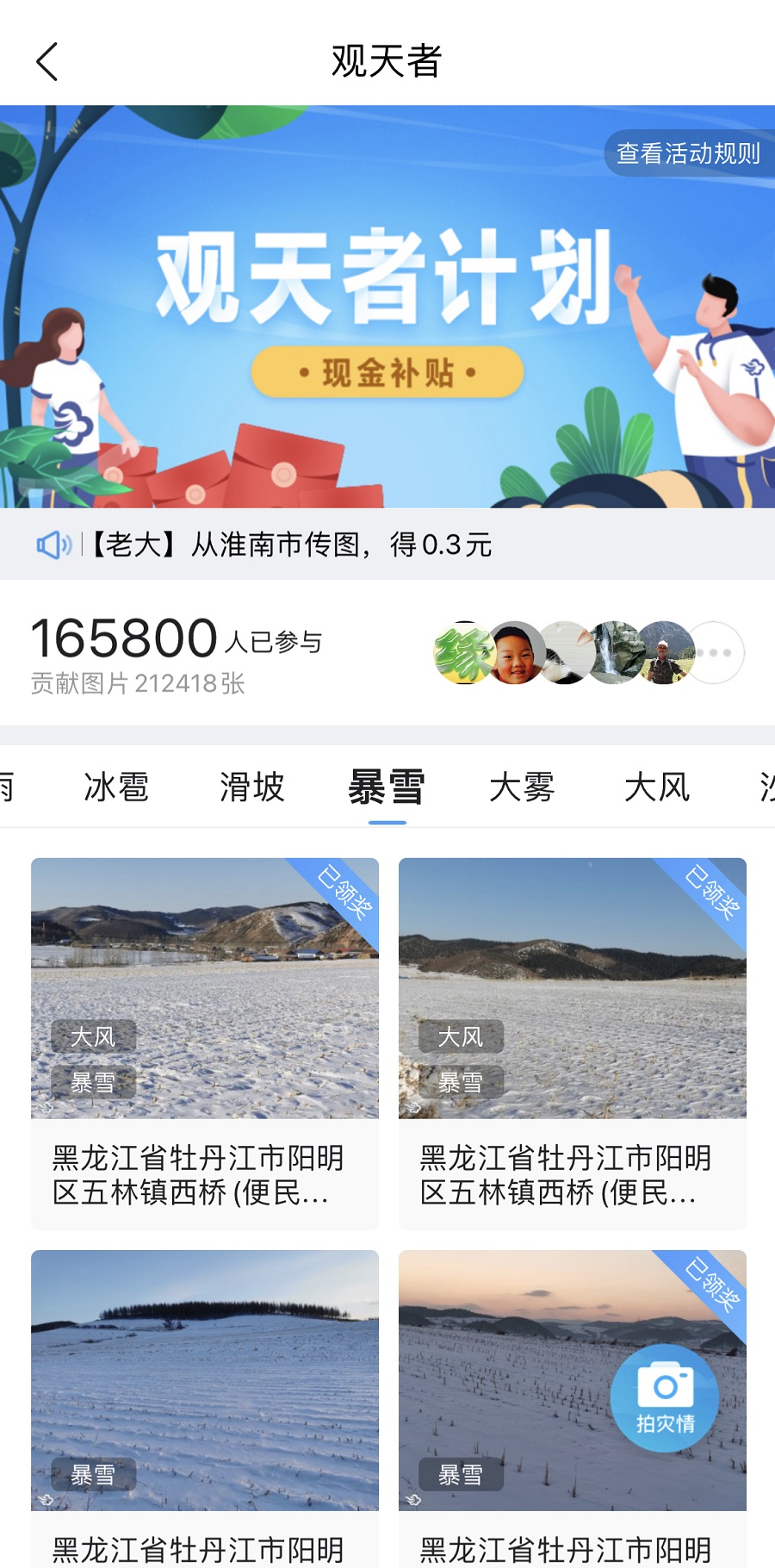View more participants via the ellipsis avatar
The height and width of the screenshot is (1568, 775).
point(716,653)
